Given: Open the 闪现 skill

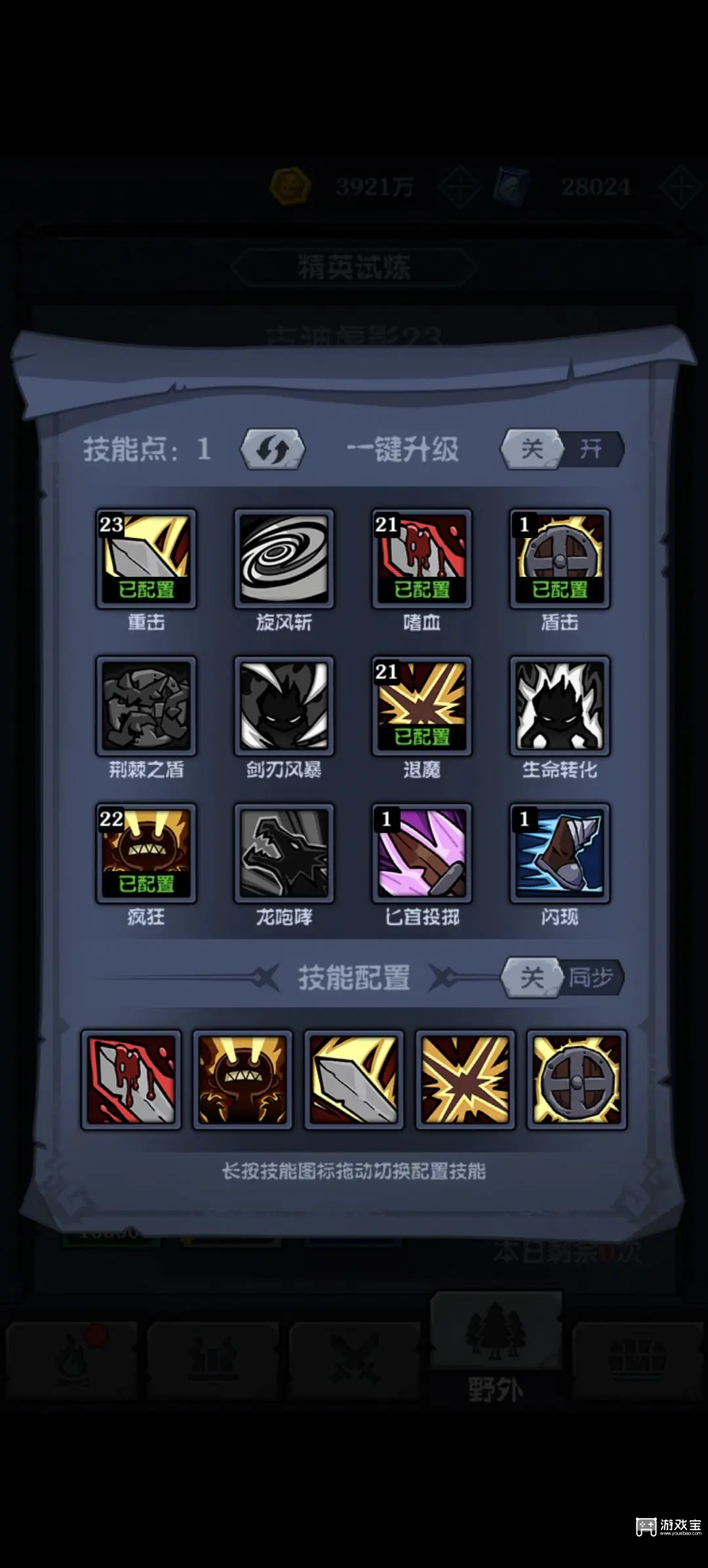Looking at the screenshot, I should [x=560, y=853].
